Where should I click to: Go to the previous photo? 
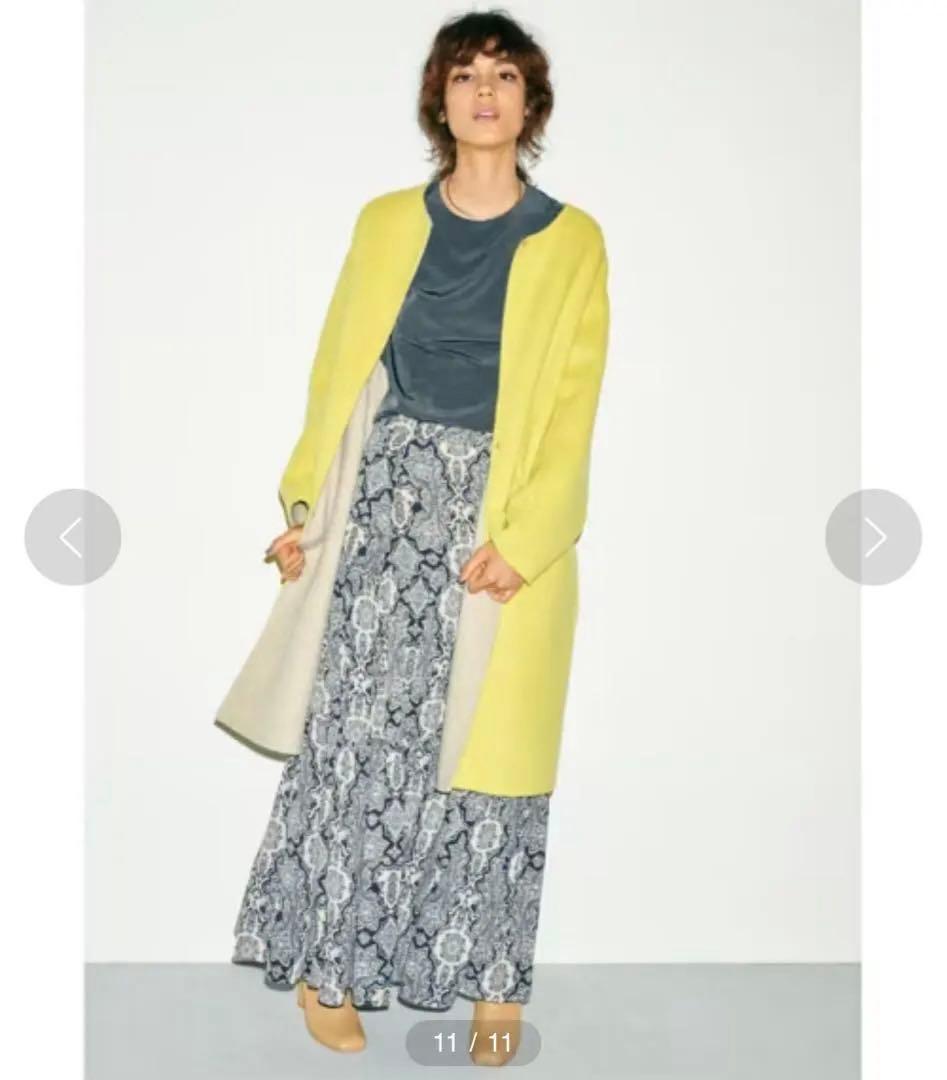pos(73,537)
